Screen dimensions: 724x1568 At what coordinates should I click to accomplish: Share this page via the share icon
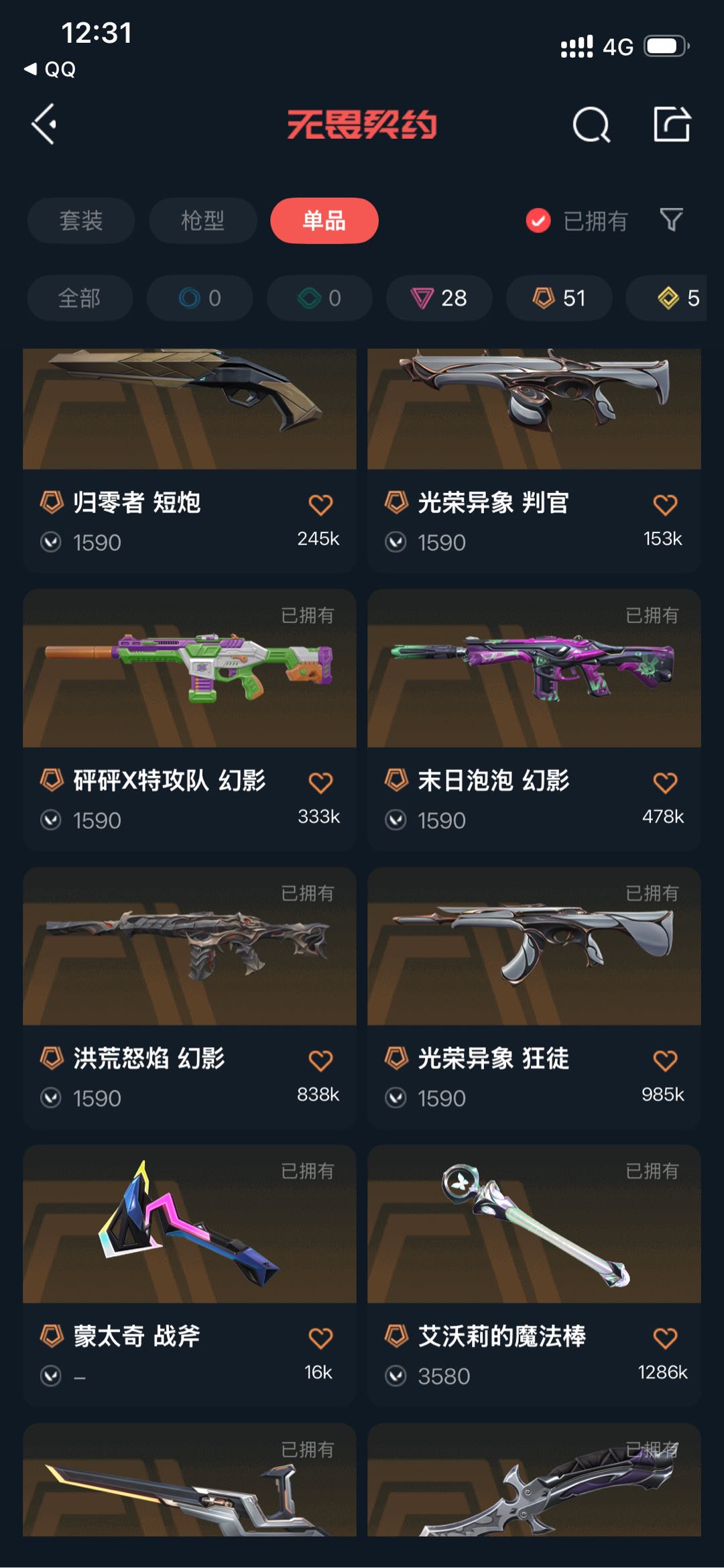point(672,124)
